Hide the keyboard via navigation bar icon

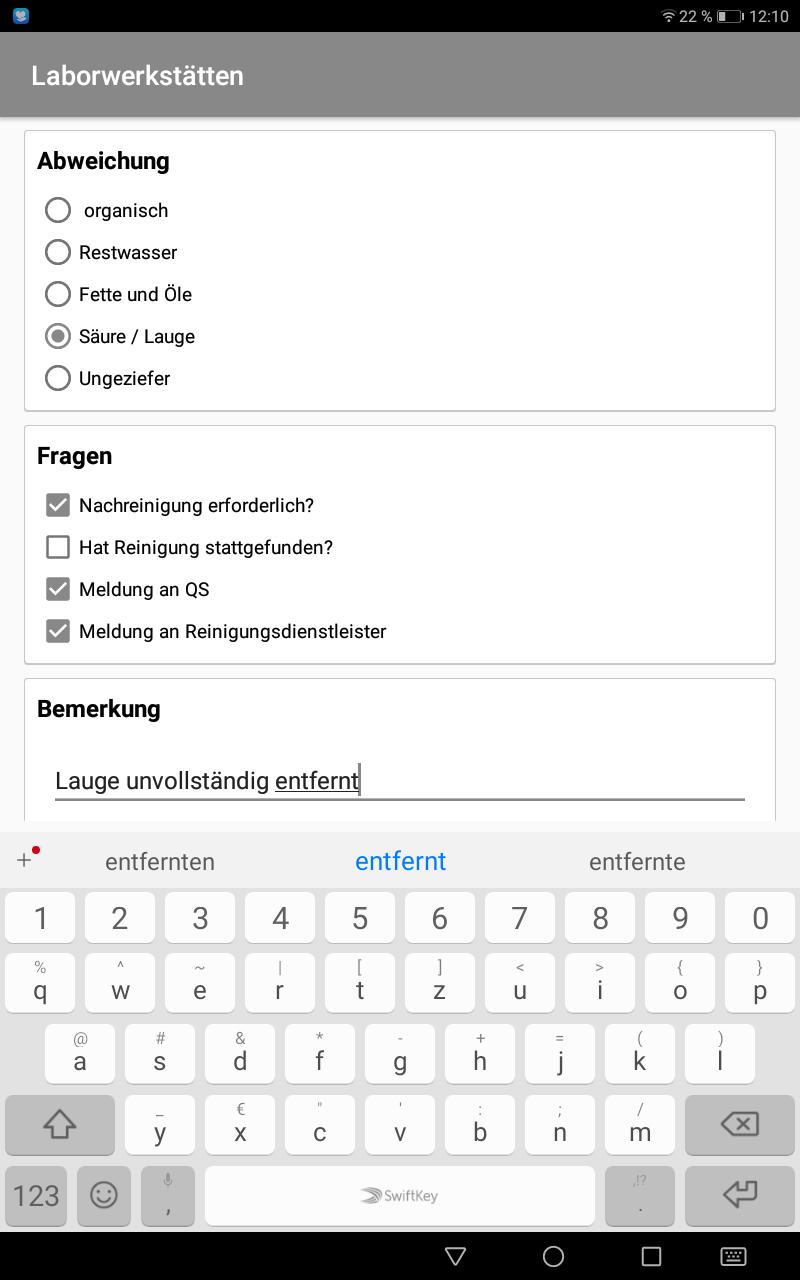731,1256
